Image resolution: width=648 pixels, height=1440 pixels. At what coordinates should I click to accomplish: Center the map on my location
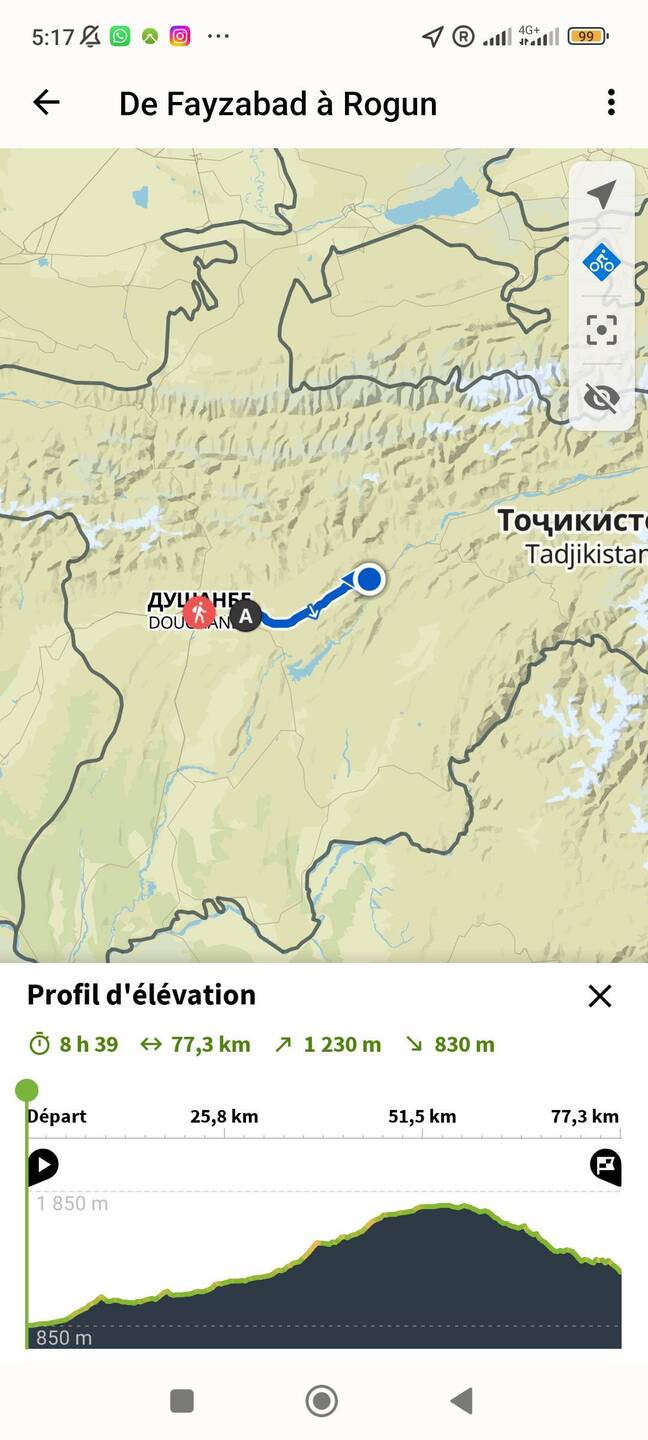pyautogui.click(x=601, y=195)
